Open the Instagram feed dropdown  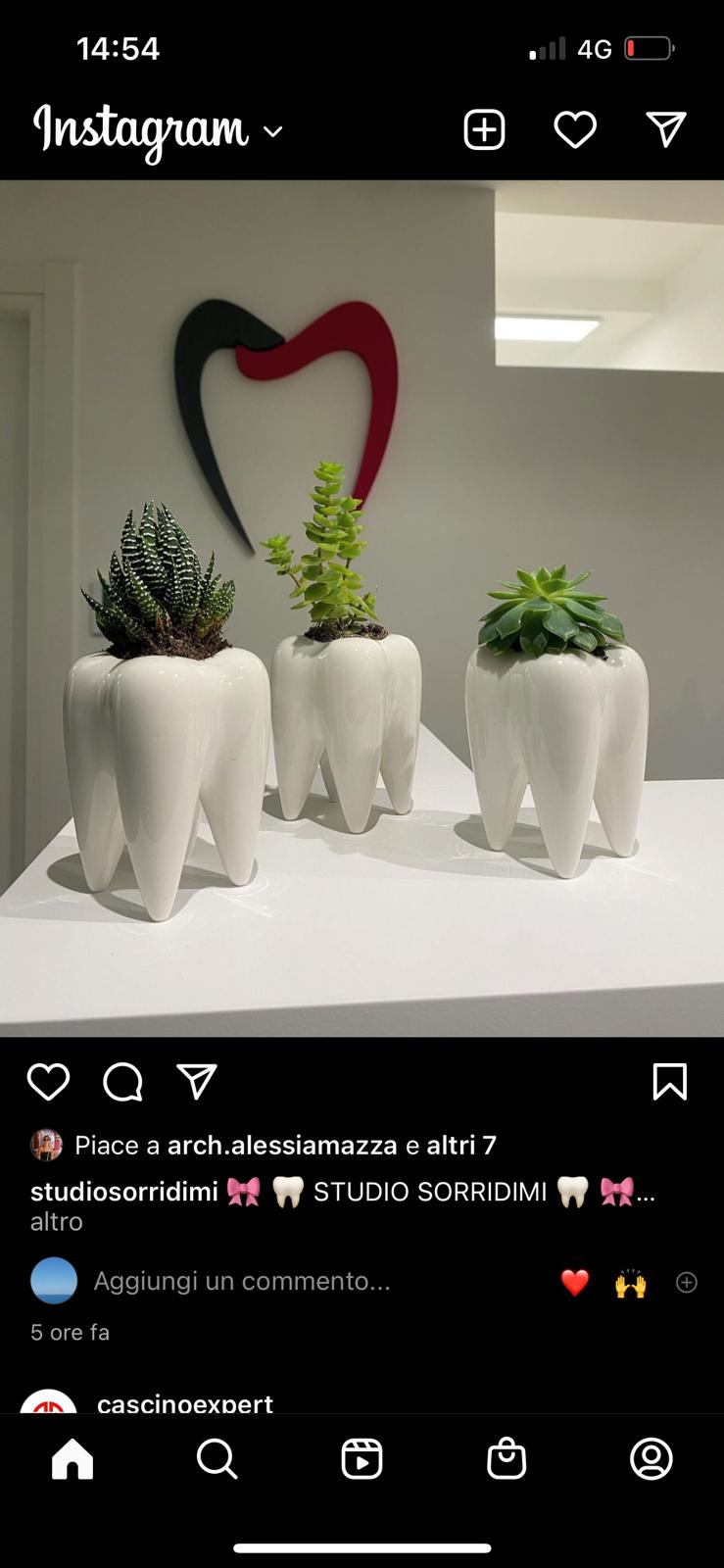tap(273, 131)
